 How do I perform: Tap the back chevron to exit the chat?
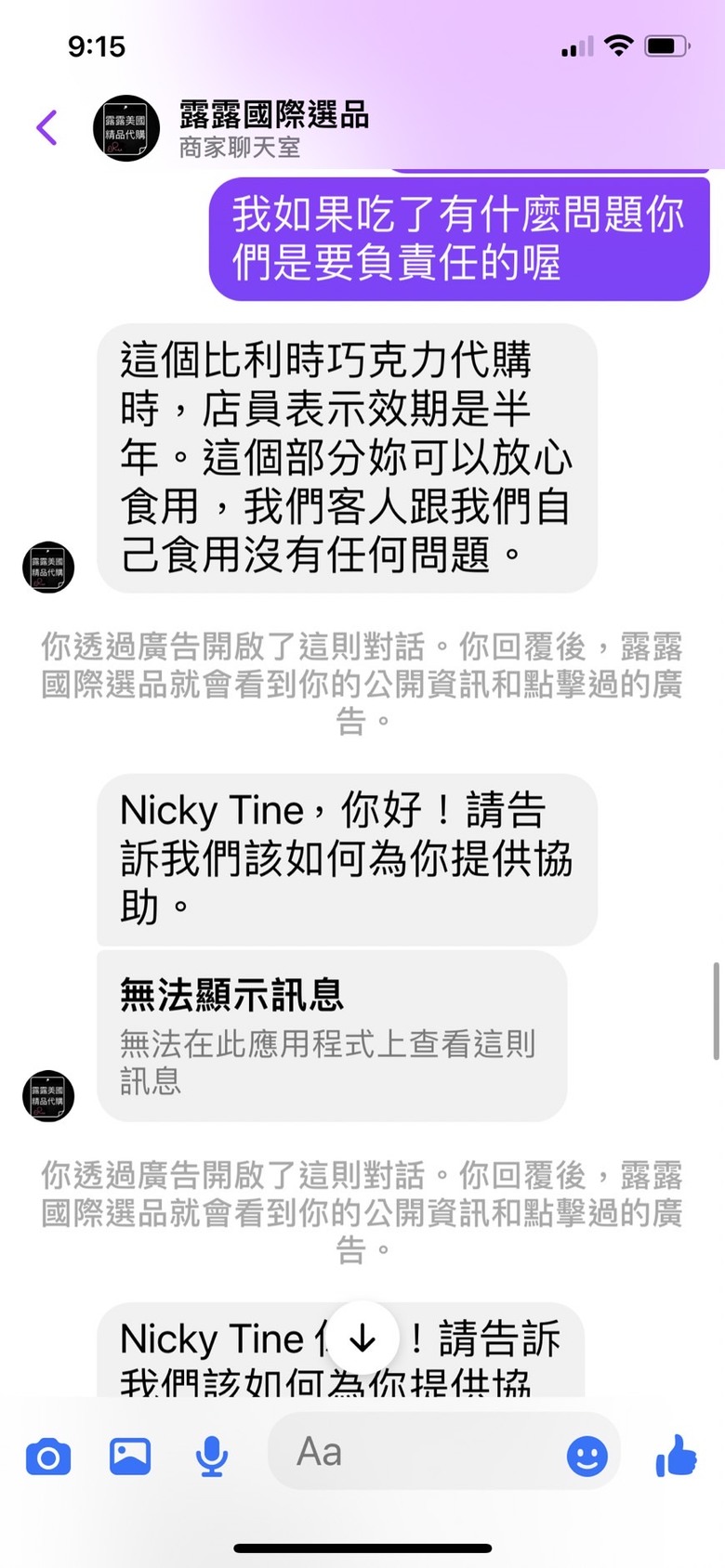(46, 127)
